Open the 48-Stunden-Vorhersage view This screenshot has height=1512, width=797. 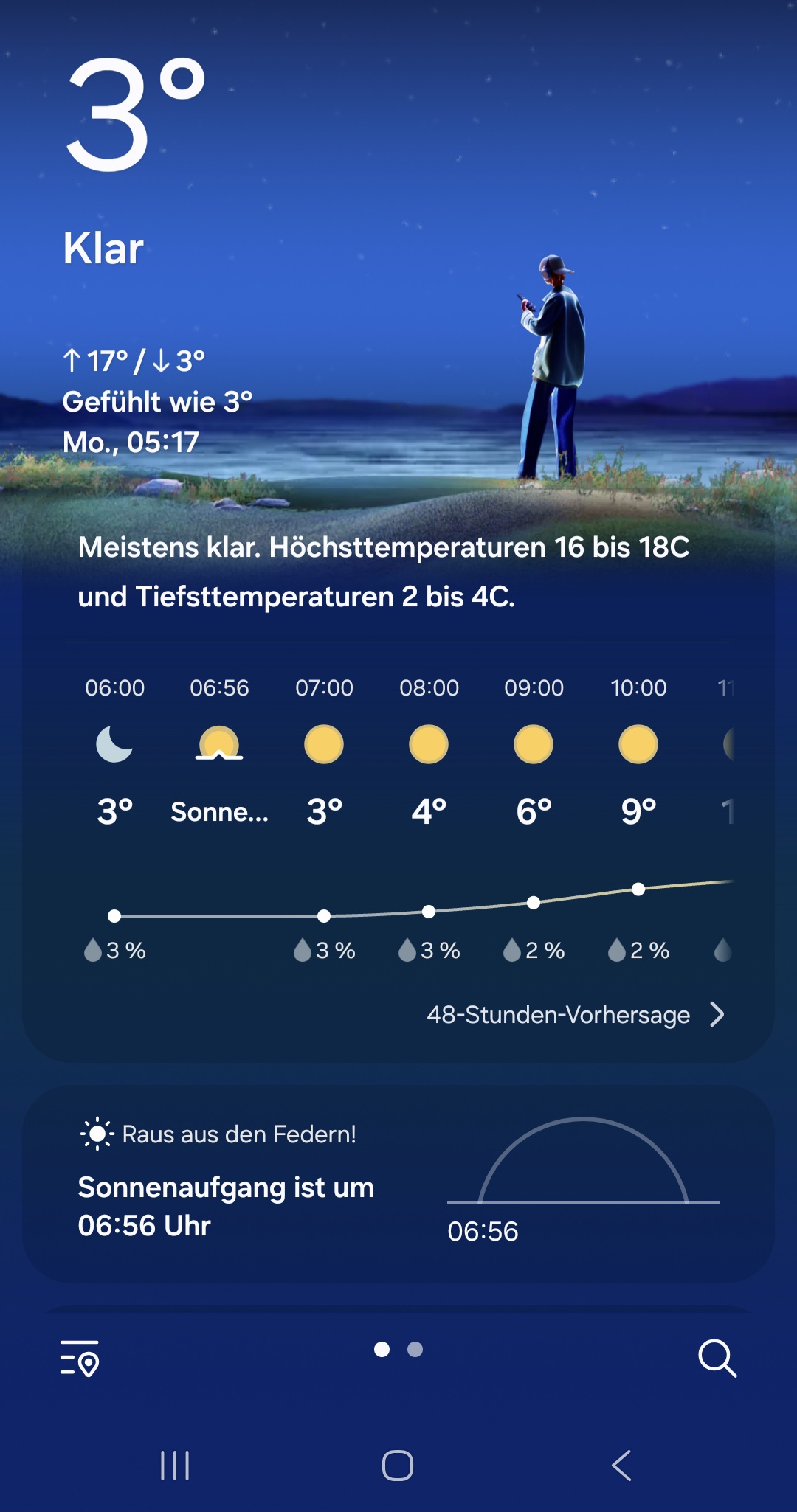click(x=559, y=1015)
